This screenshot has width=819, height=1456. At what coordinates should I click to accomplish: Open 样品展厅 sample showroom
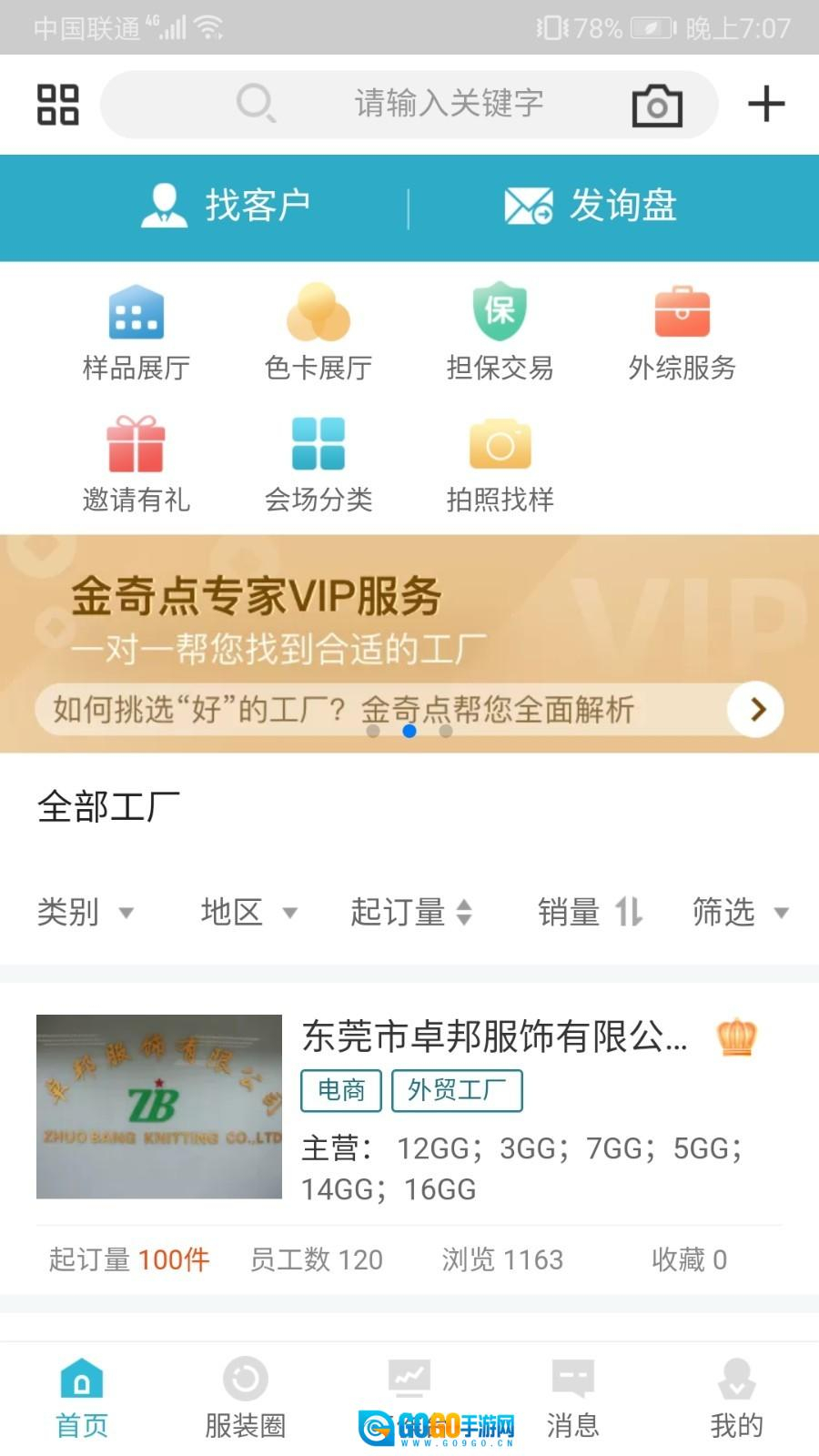click(x=136, y=332)
